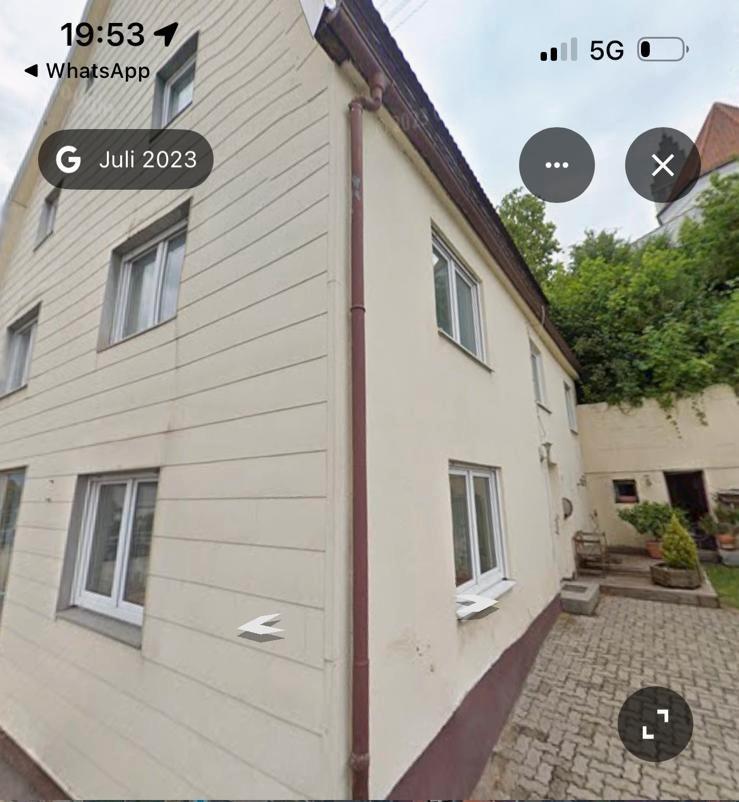Expand Street View to fullscreen

click(655, 724)
